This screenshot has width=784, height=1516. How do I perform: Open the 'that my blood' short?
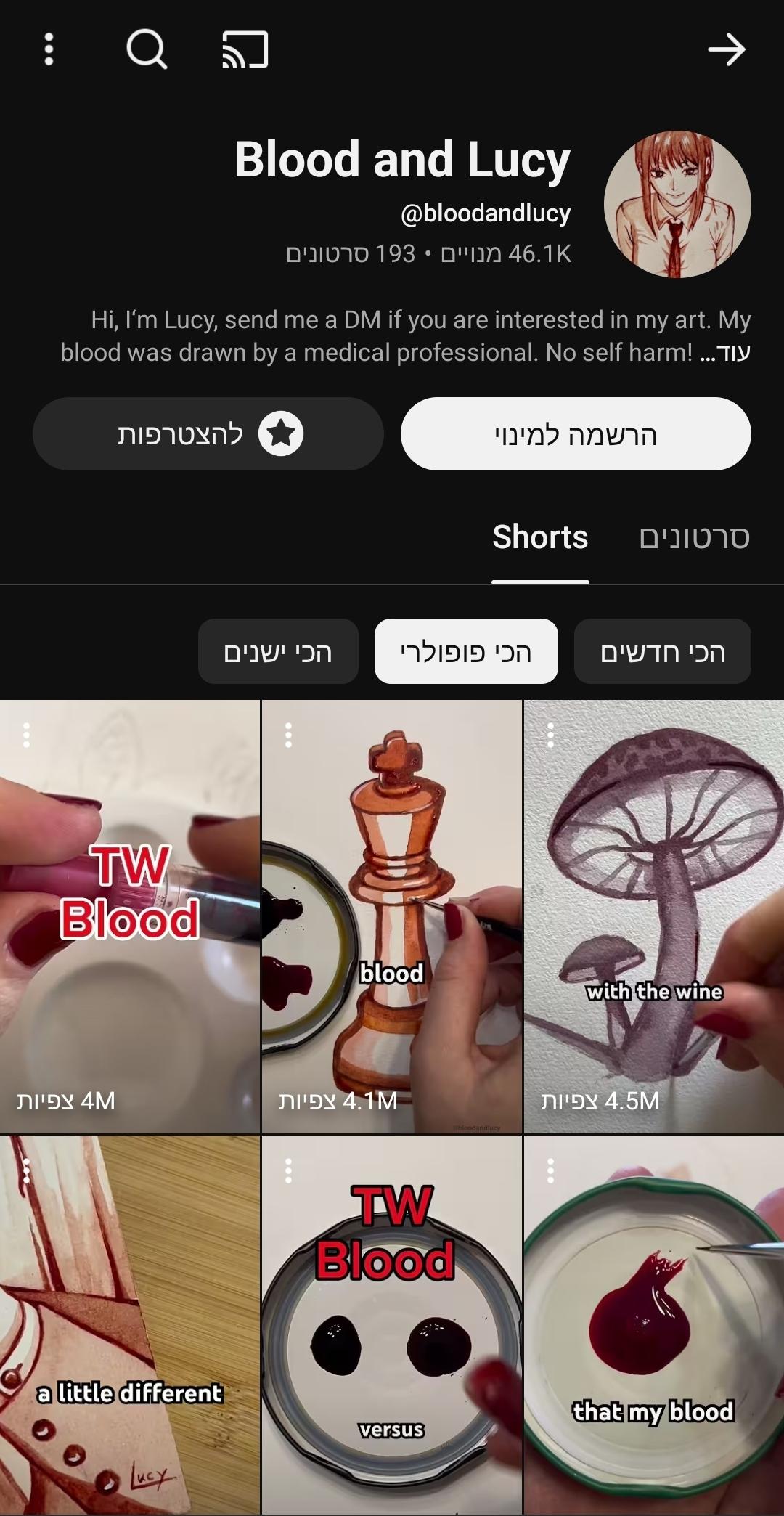pos(653,1329)
